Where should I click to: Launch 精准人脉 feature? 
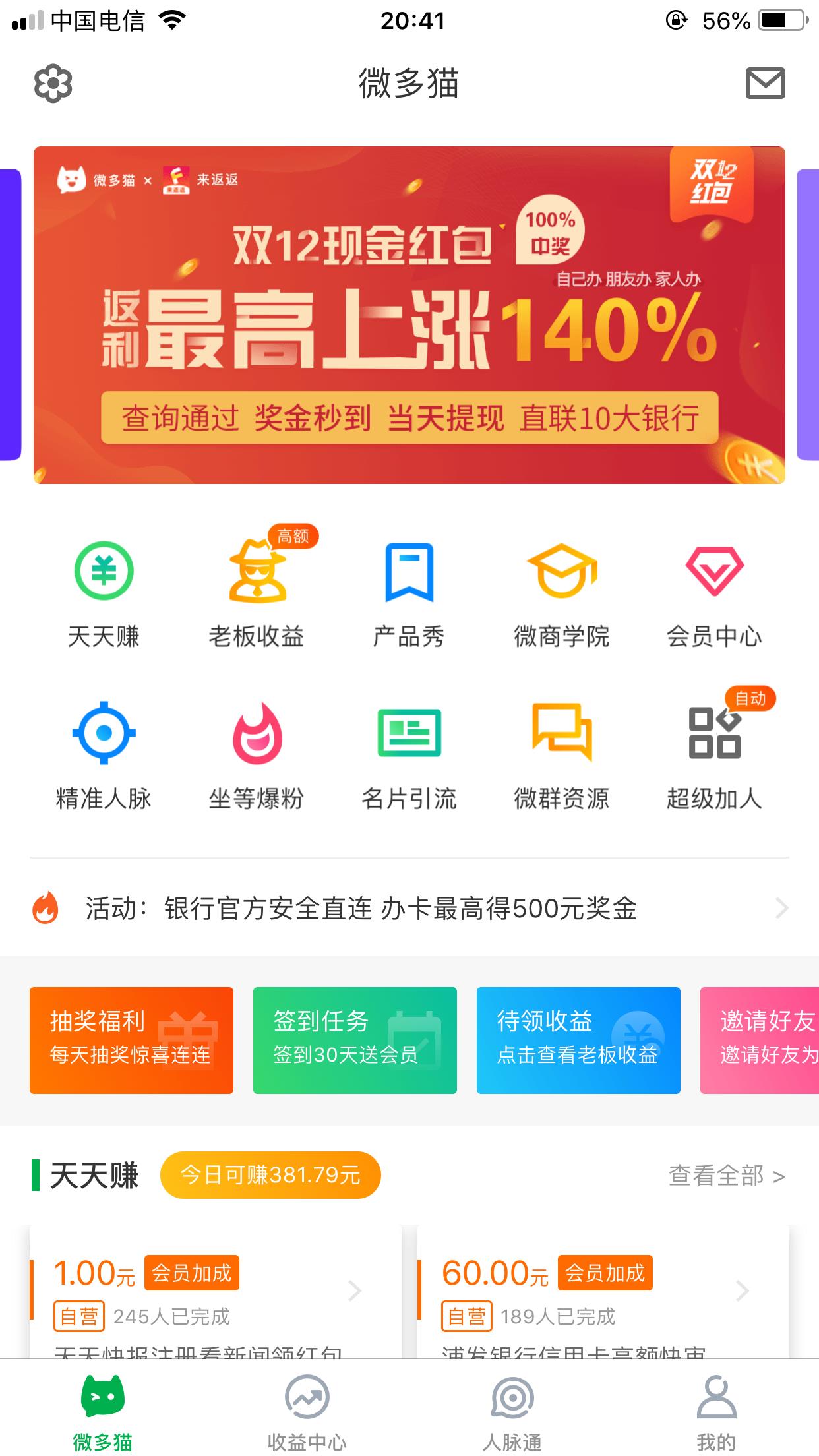point(104,755)
